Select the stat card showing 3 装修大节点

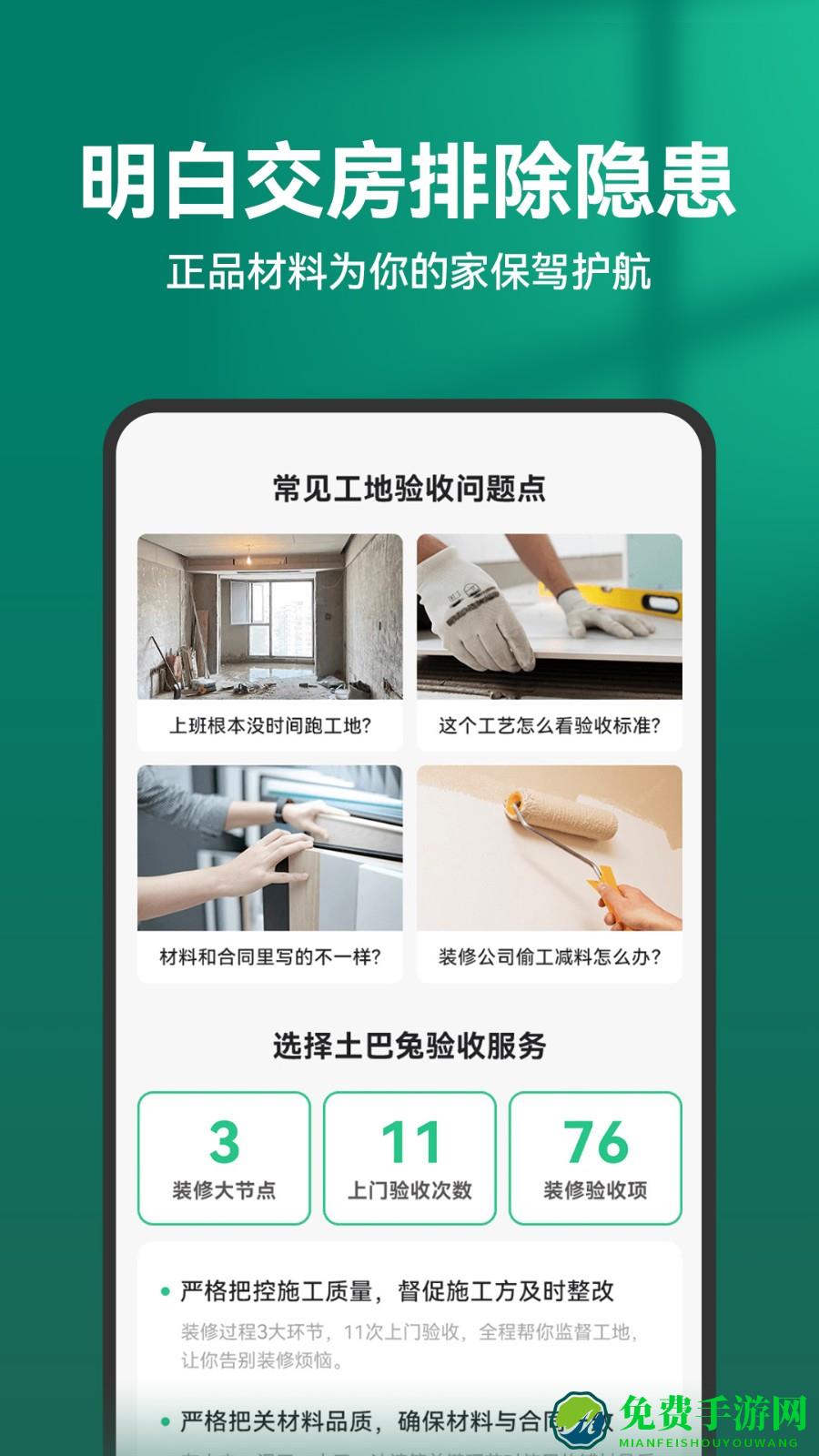pos(221,1154)
